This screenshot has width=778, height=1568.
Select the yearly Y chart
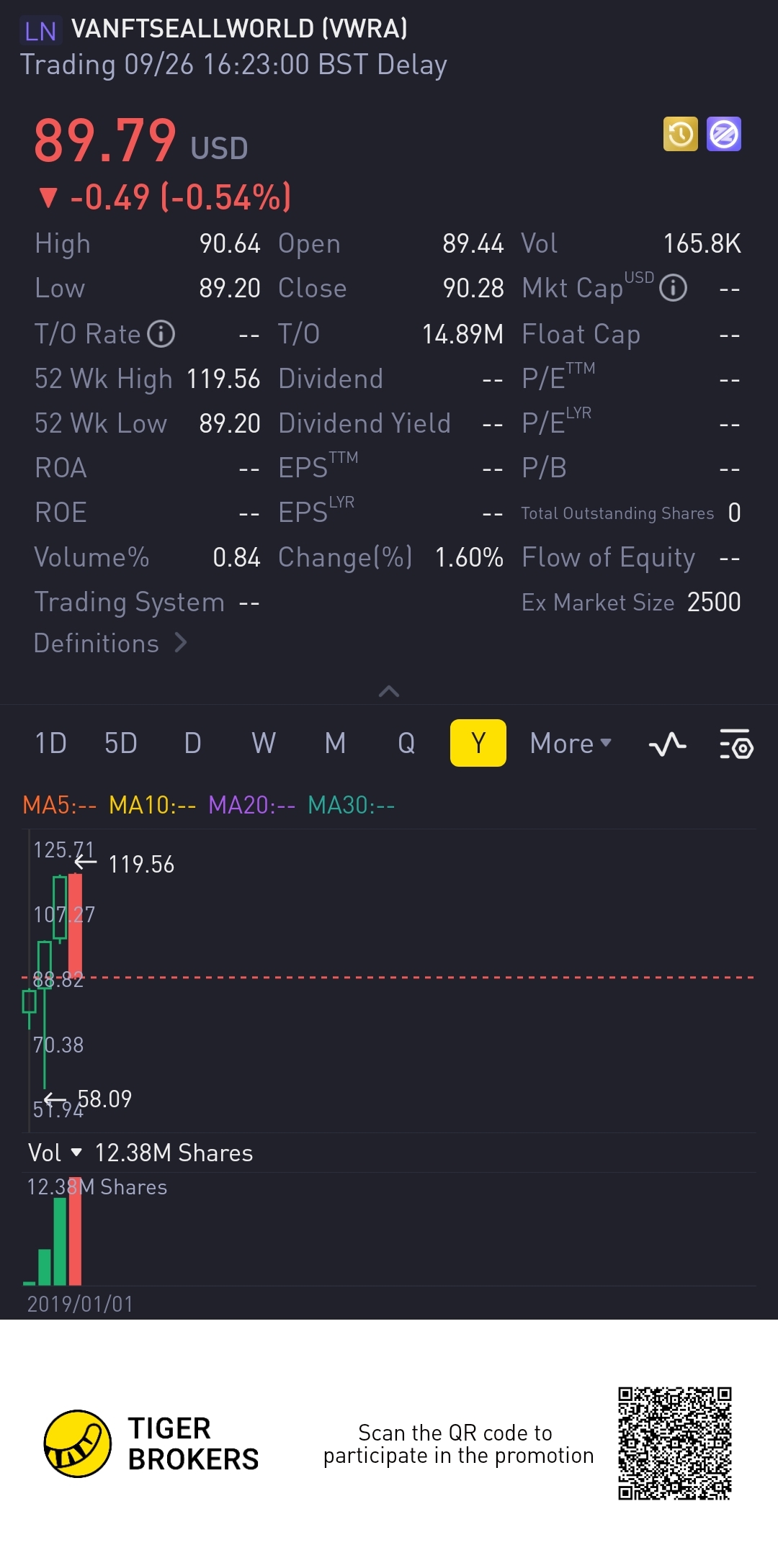478,743
